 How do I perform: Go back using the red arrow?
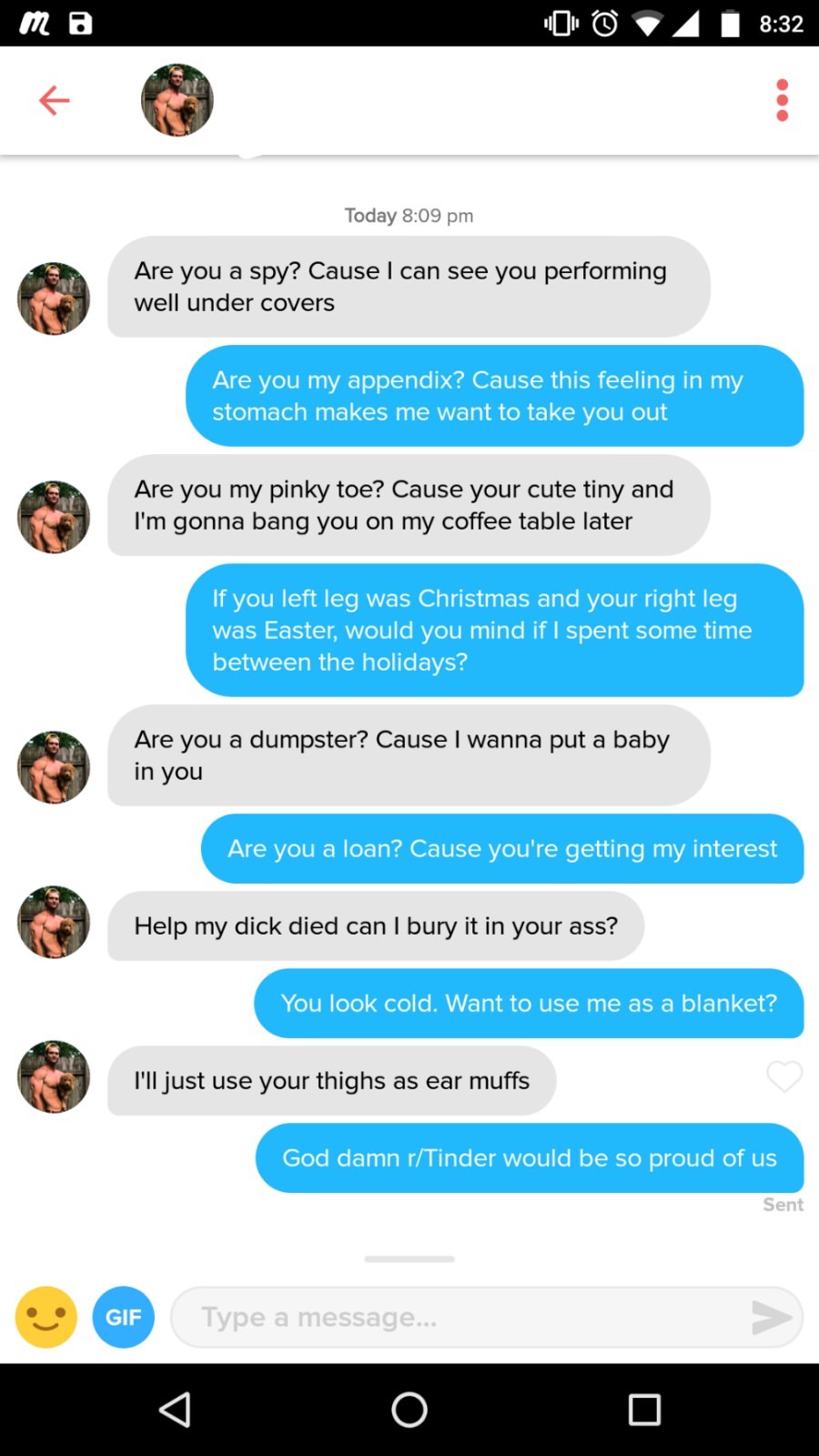55,100
